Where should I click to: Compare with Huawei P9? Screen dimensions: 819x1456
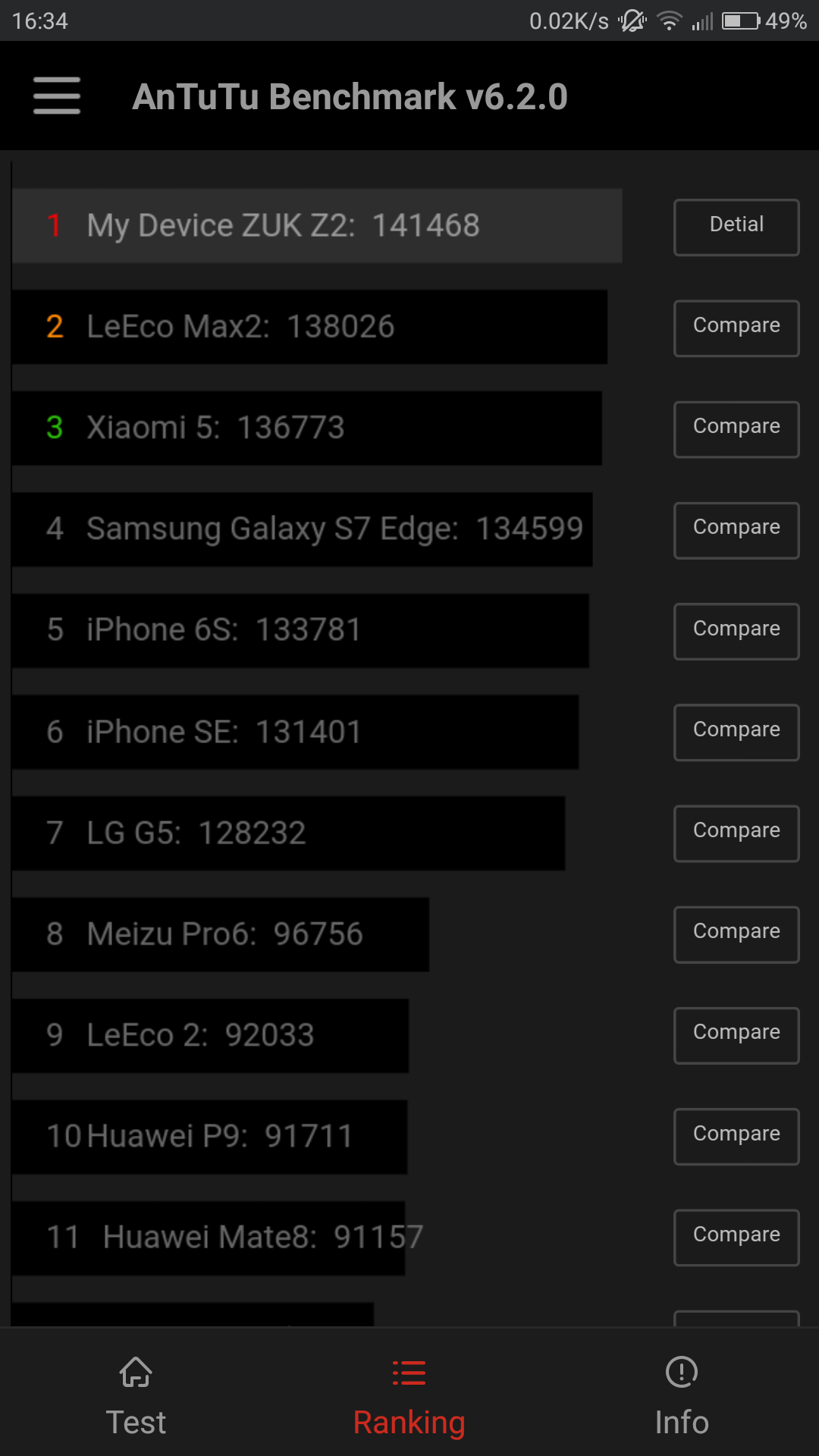pos(736,1136)
